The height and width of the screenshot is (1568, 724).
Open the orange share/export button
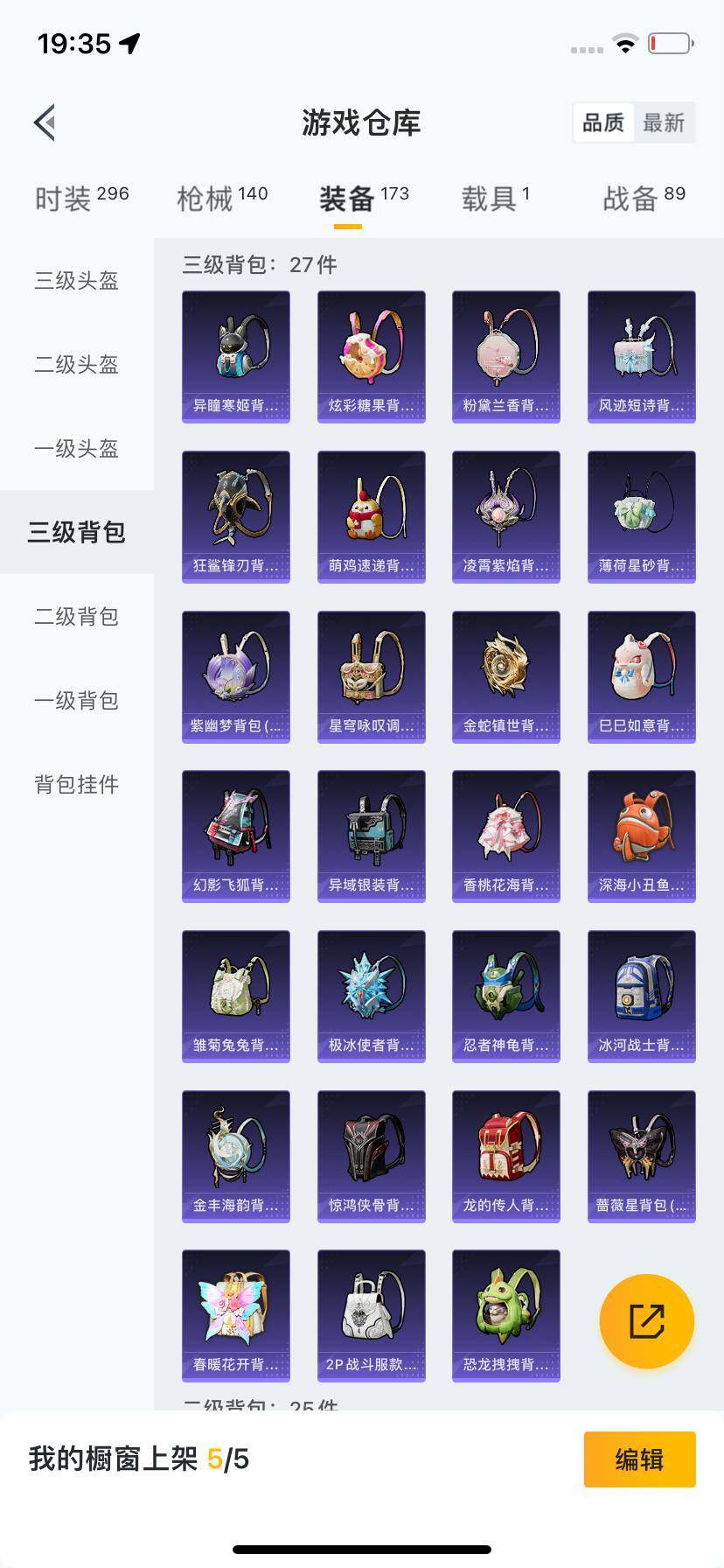coord(646,1320)
